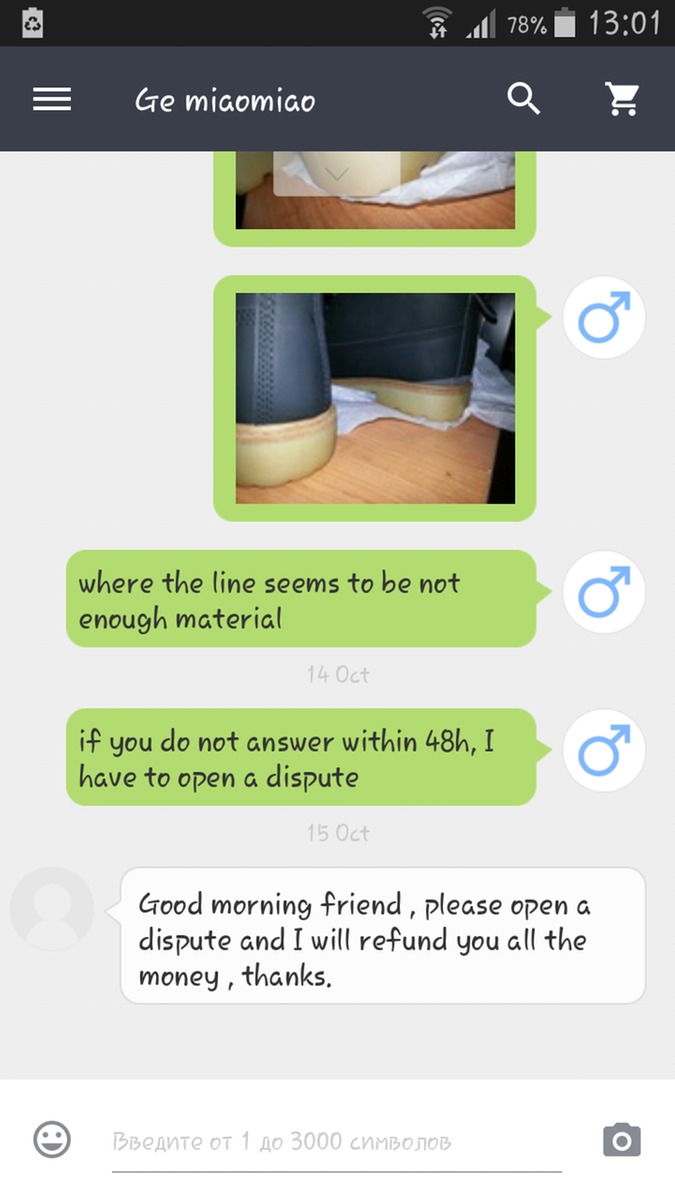Attach a photo with the camera icon
The image size is (675, 1200).
(621, 1140)
